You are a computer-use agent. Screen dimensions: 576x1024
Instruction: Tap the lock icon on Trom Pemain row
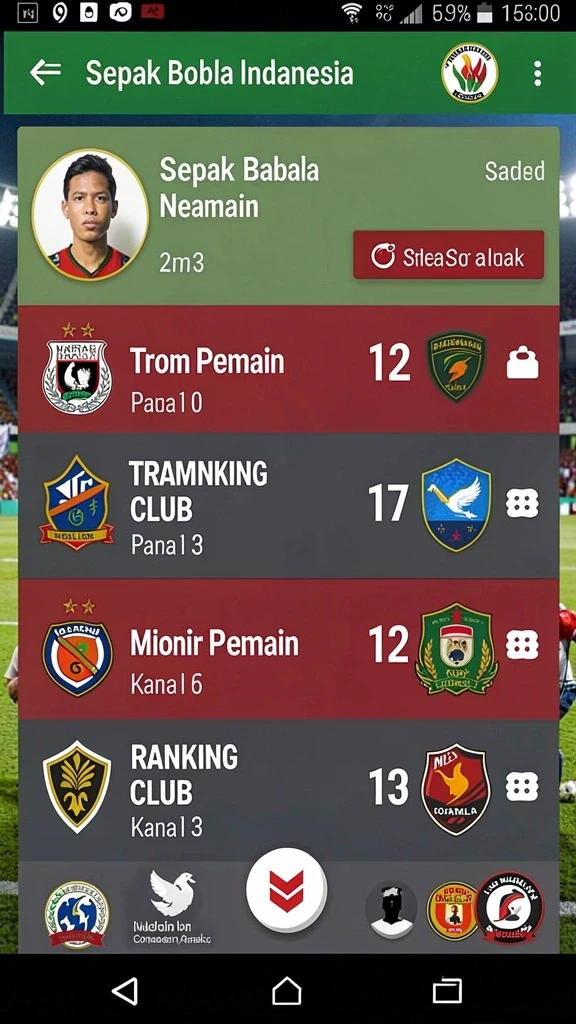[x=522, y=363]
